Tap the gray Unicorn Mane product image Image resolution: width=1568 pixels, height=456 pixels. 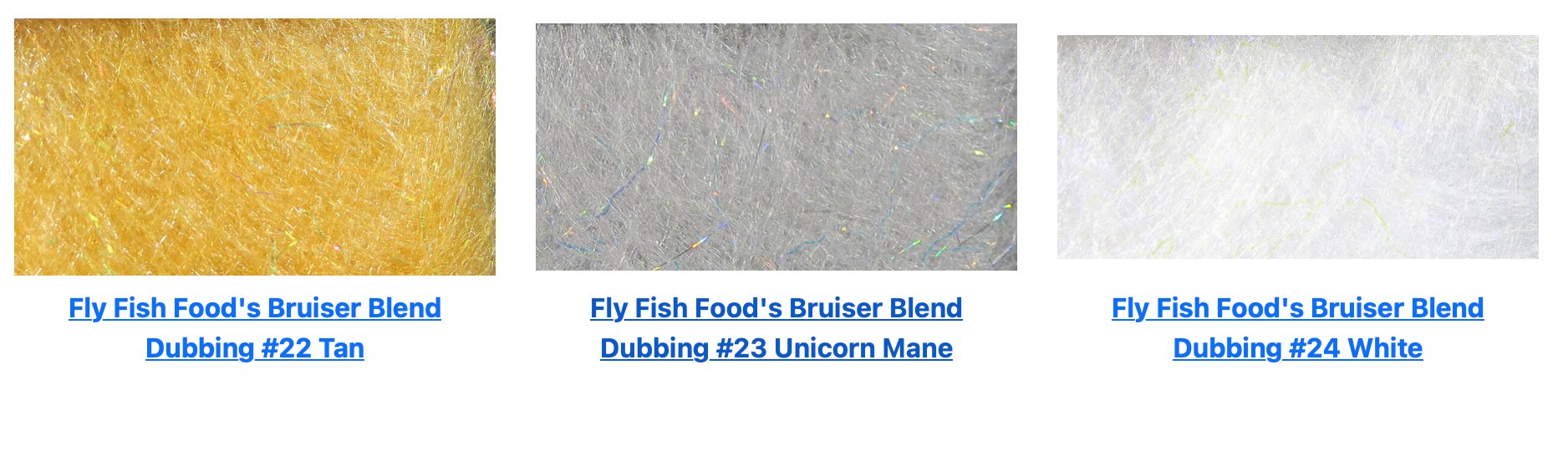click(x=776, y=147)
